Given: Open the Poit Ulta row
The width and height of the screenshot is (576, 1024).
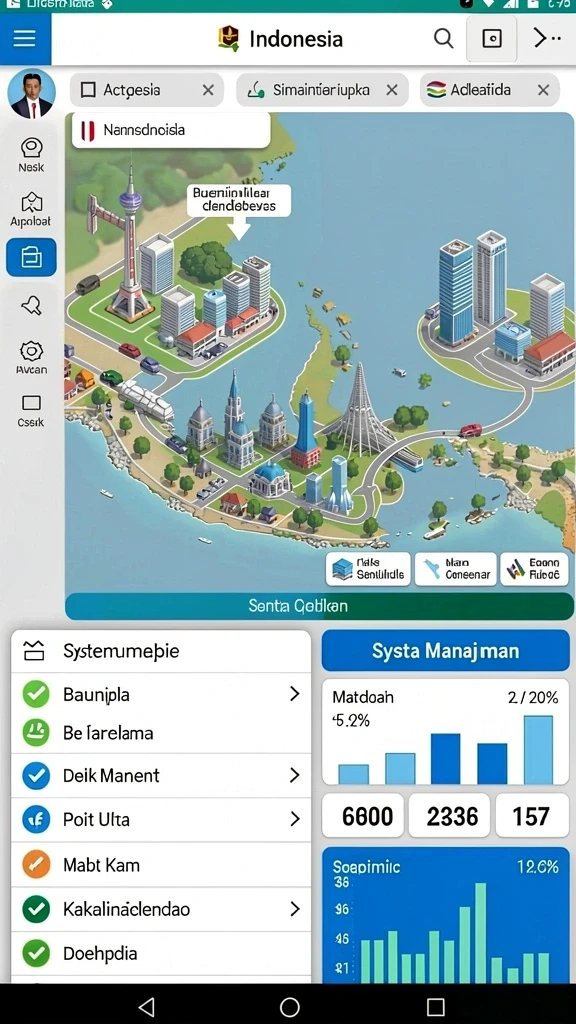Looking at the screenshot, I should pos(161,819).
